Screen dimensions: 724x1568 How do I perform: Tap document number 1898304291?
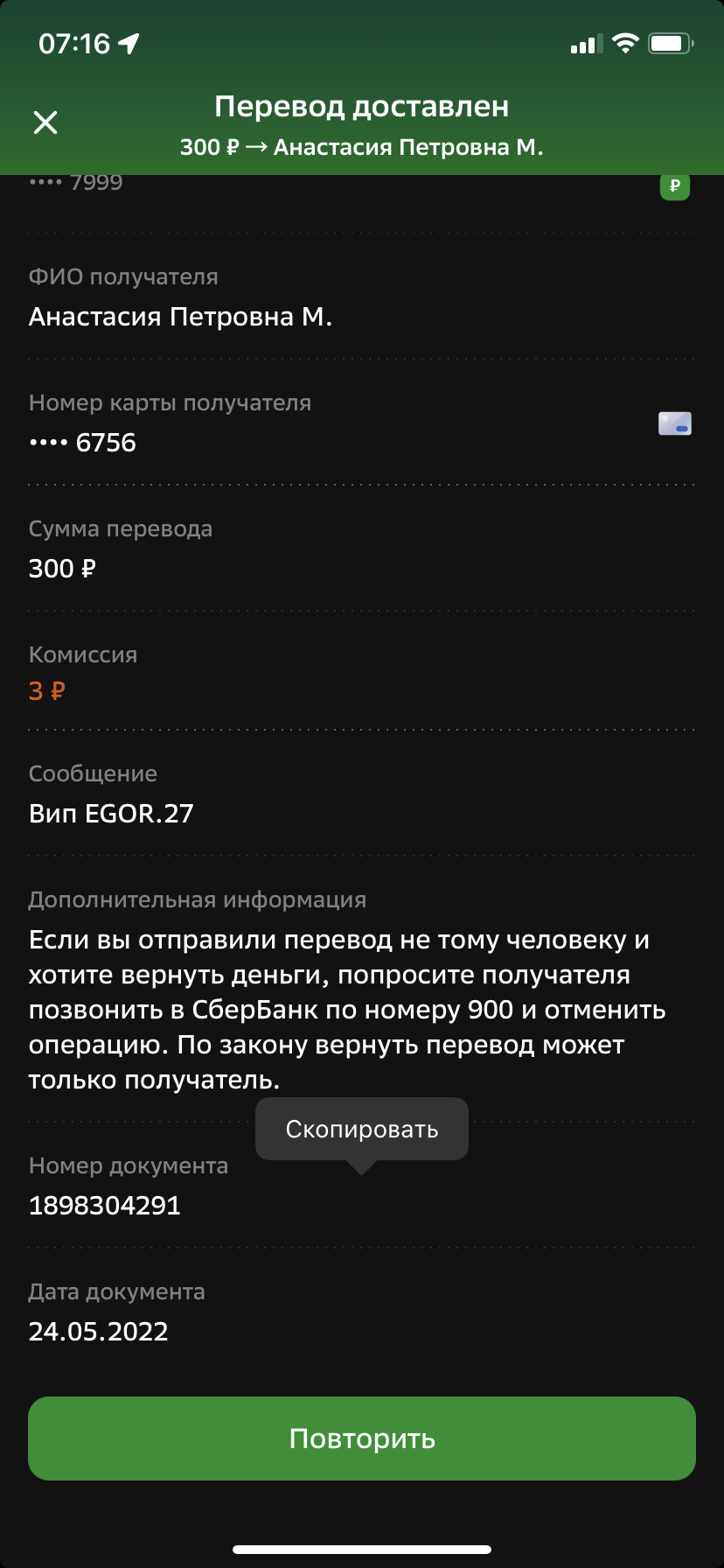pyautogui.click(x=105, y=1205)
